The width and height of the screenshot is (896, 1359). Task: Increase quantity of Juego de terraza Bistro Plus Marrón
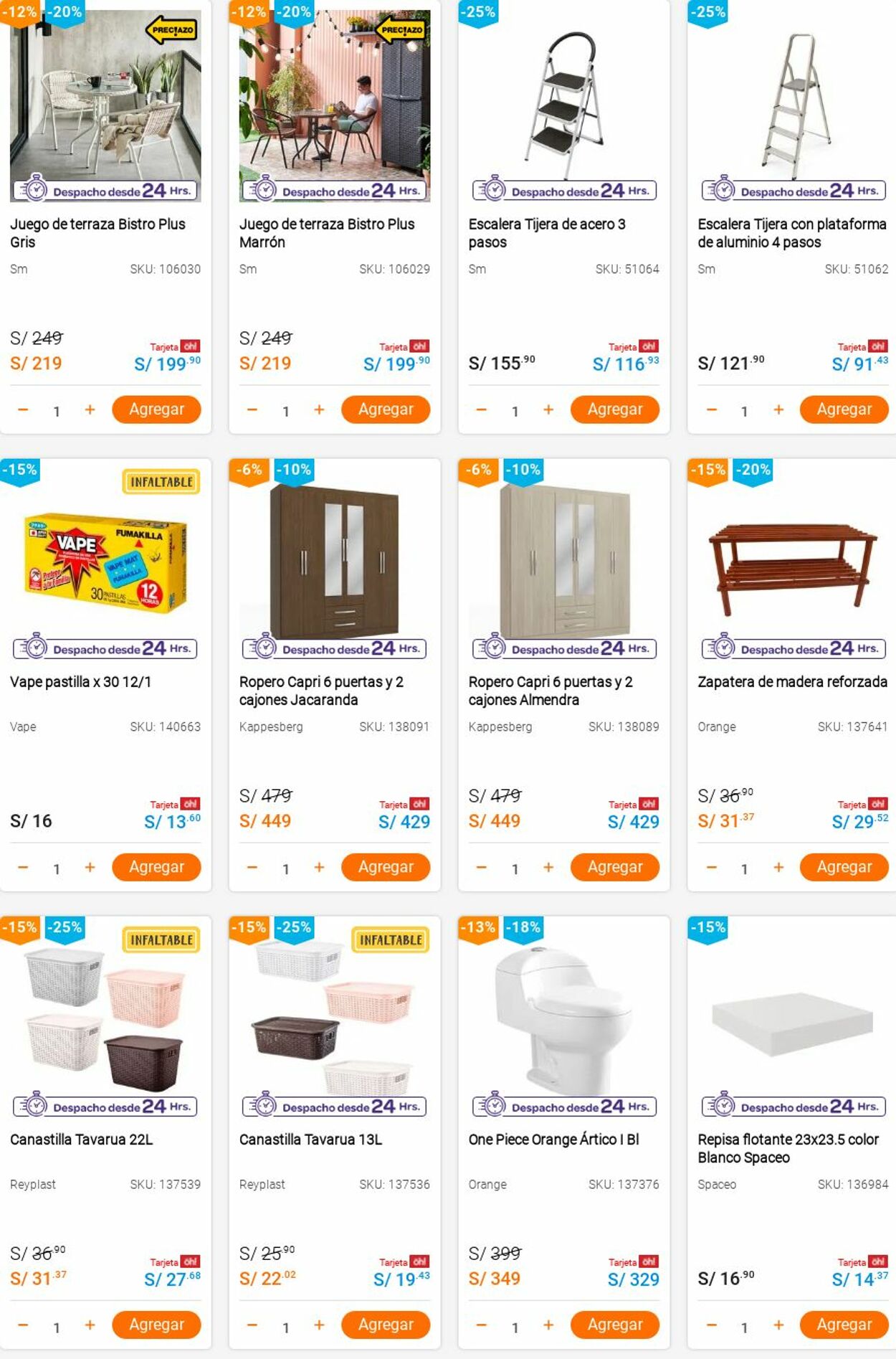pos(319,409)
